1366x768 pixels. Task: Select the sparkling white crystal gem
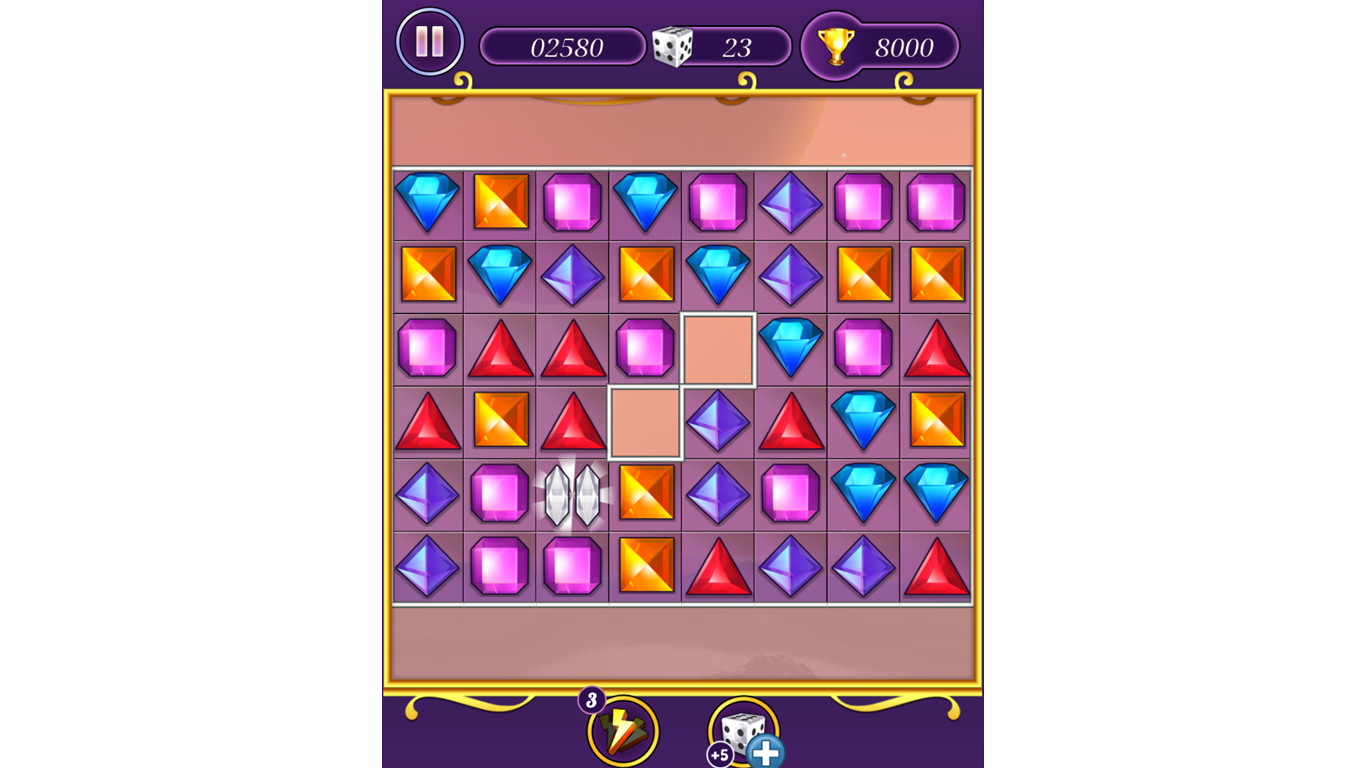(572, 496)
